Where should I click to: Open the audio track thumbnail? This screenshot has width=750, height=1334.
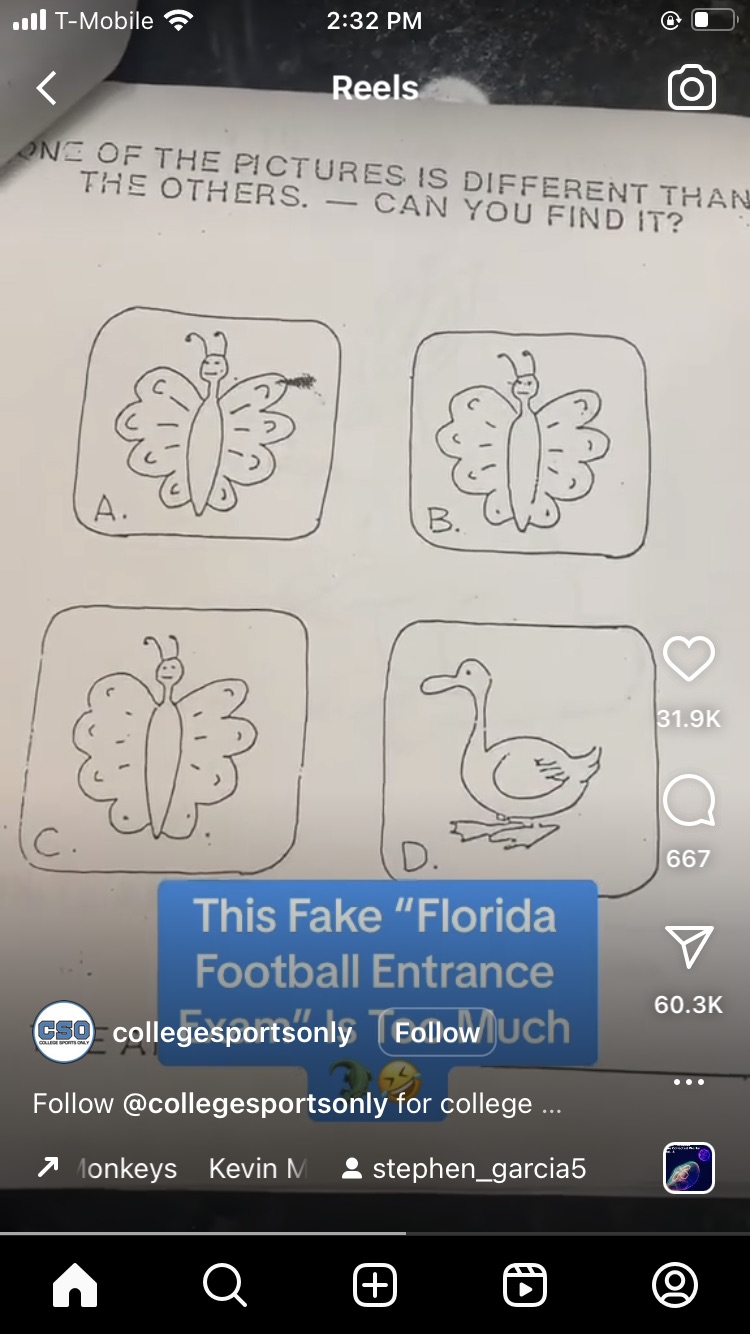(689, 1168)
